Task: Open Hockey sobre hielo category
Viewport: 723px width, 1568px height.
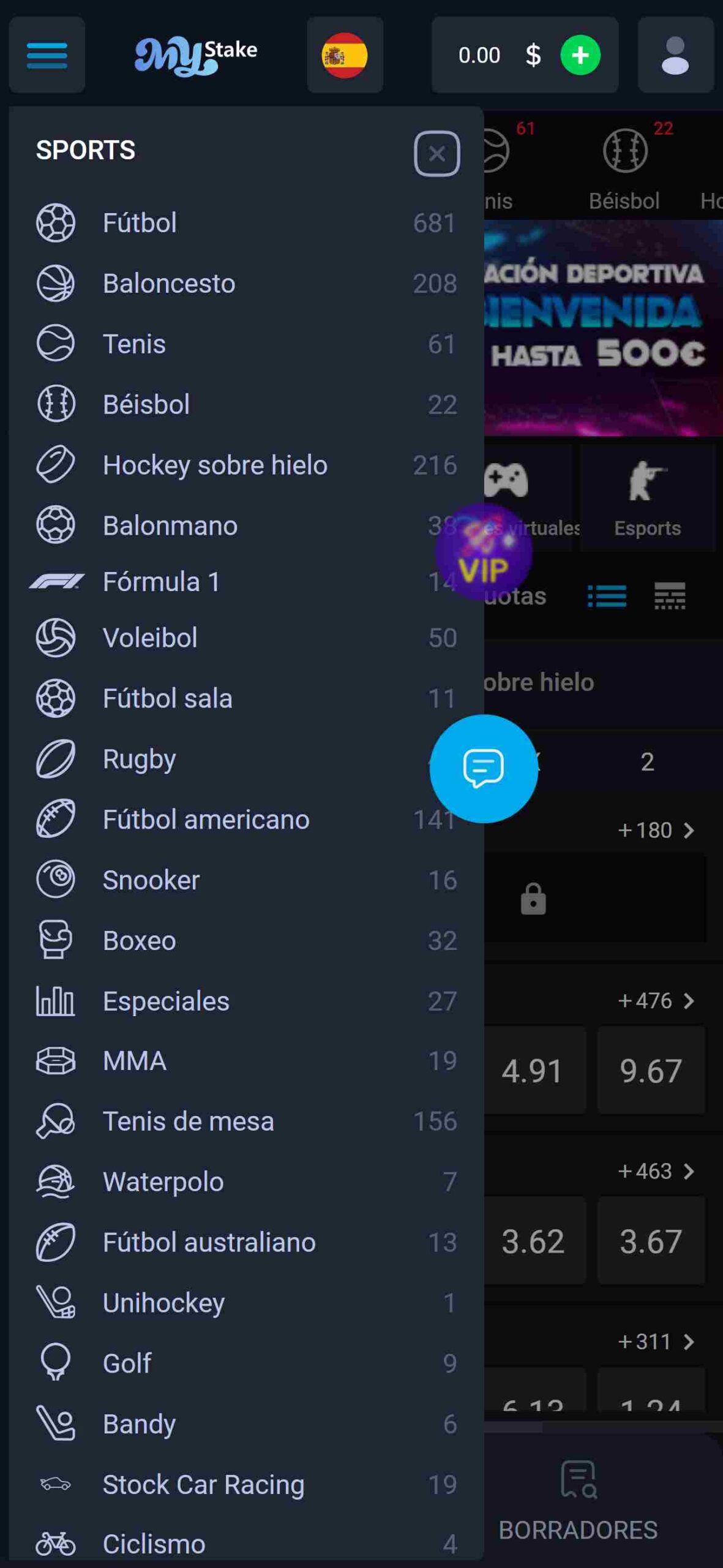Action: [214, 466]
